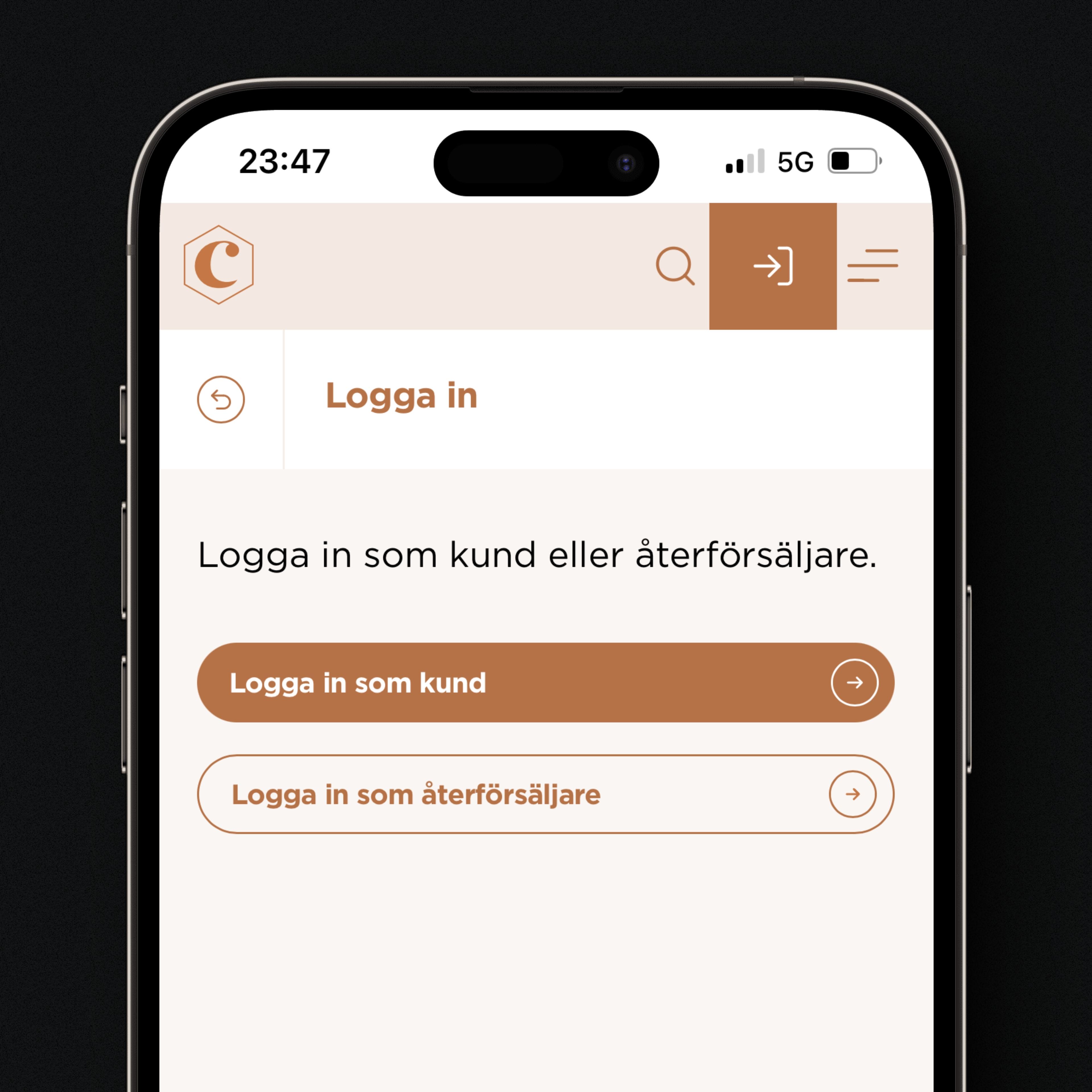Tap the login arrow icon in header
Image resolution: width=1092 pixels, height=1092 pixels.
(x=773, y=266)
